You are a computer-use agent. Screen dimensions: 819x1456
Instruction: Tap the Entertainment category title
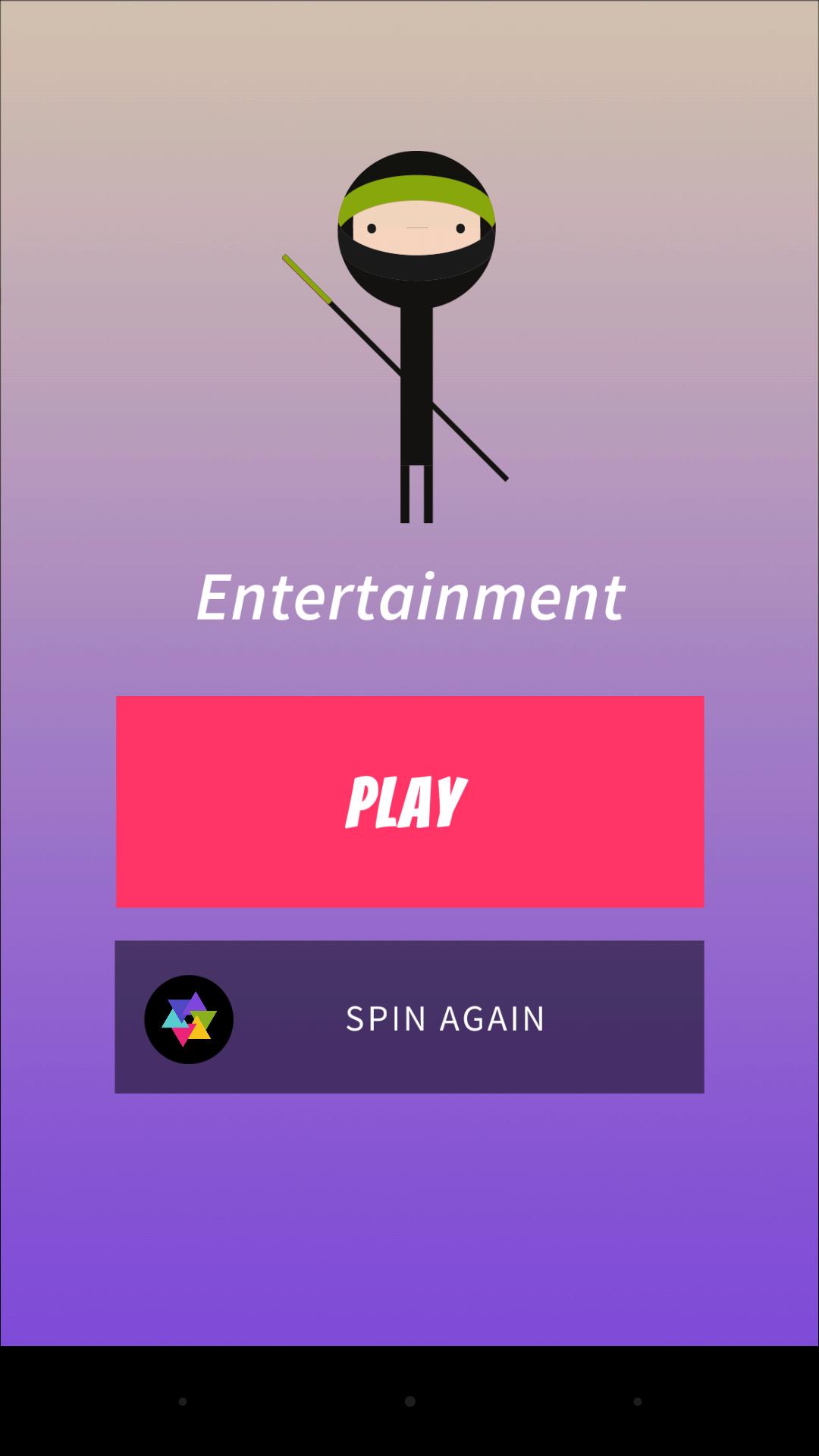click(409, 597)
